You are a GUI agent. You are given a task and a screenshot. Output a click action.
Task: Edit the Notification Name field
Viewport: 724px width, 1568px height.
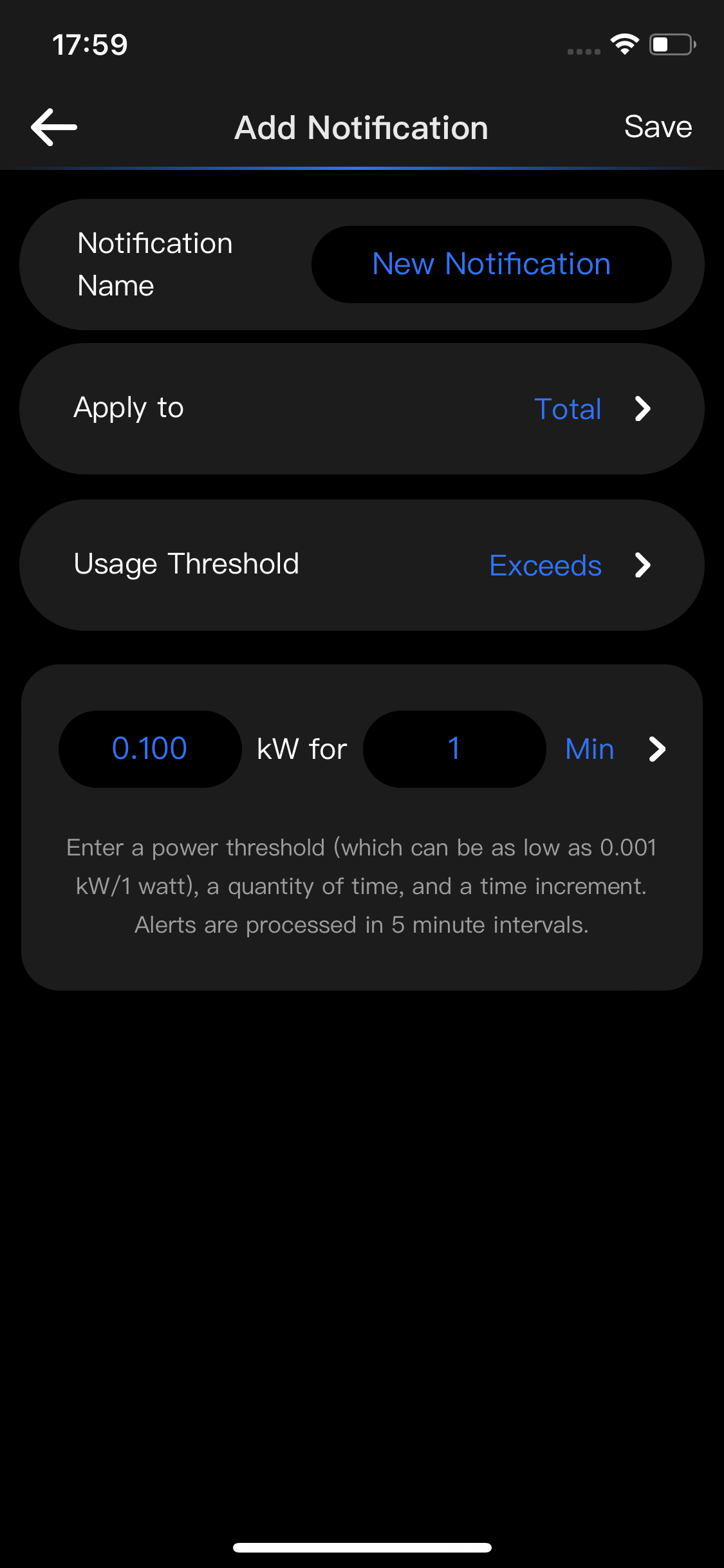pos(491,265)
